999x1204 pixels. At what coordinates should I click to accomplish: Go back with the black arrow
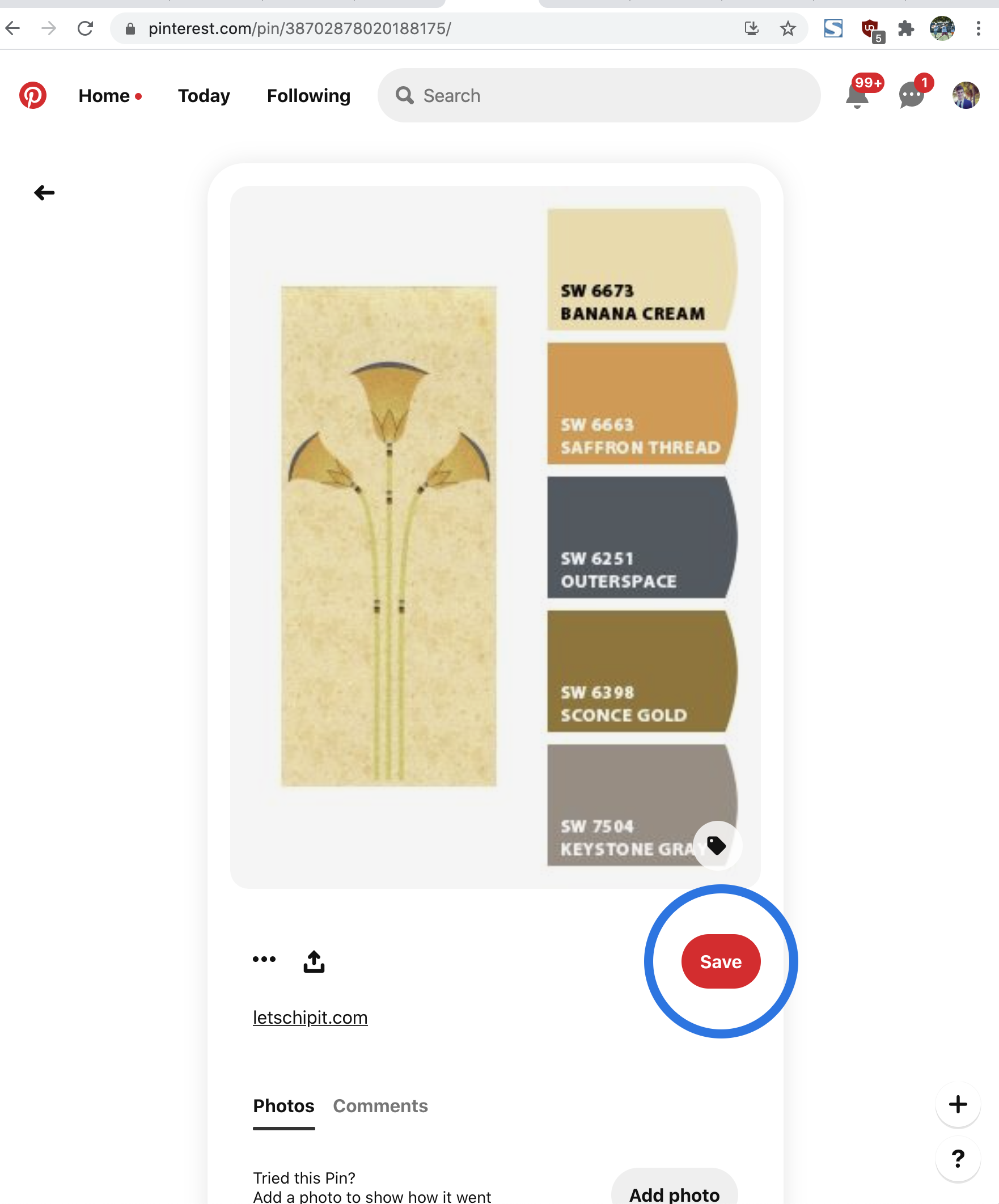(44, 193)
